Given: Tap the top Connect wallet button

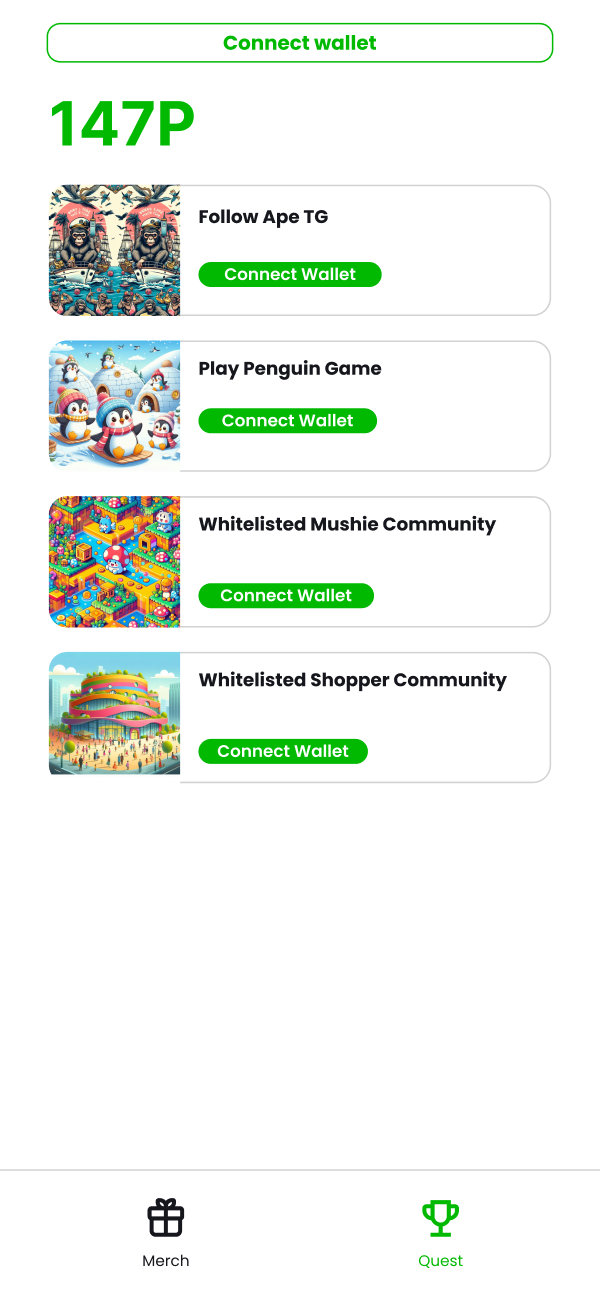Looking at the screenshot, I should [x=300, y=43].
